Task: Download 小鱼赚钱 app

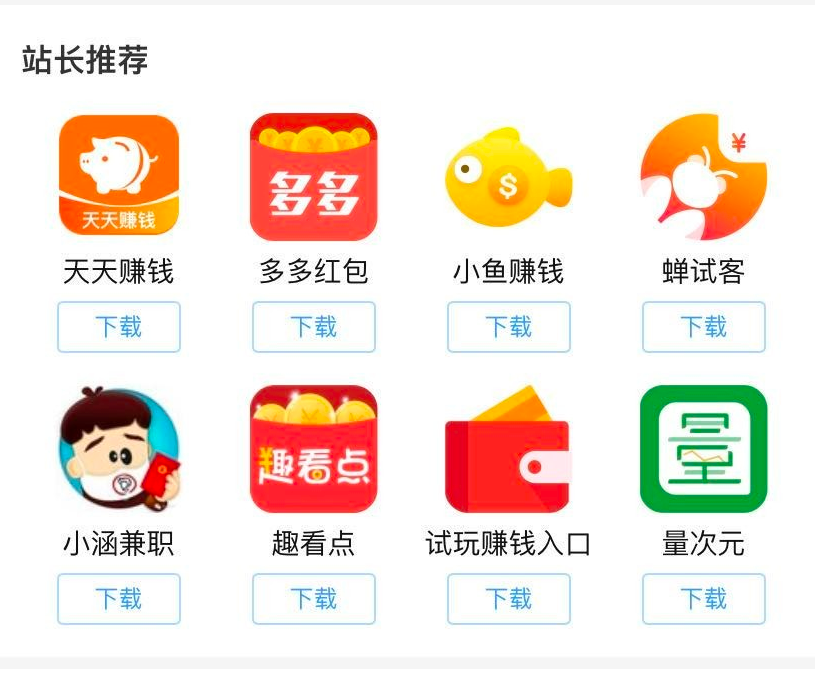Action: [508, 327]
